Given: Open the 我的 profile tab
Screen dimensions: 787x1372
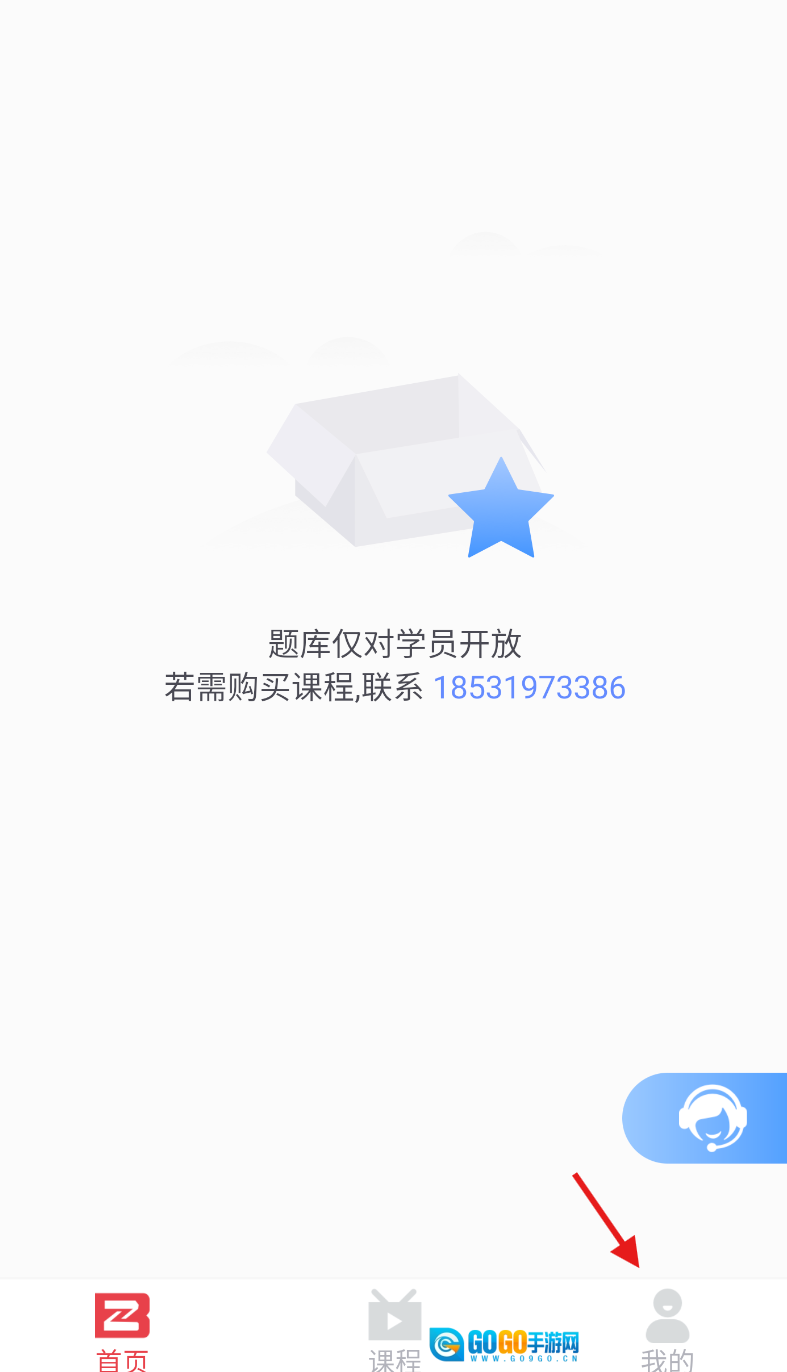Looking at the screenshot, I should click(667, 1328).
